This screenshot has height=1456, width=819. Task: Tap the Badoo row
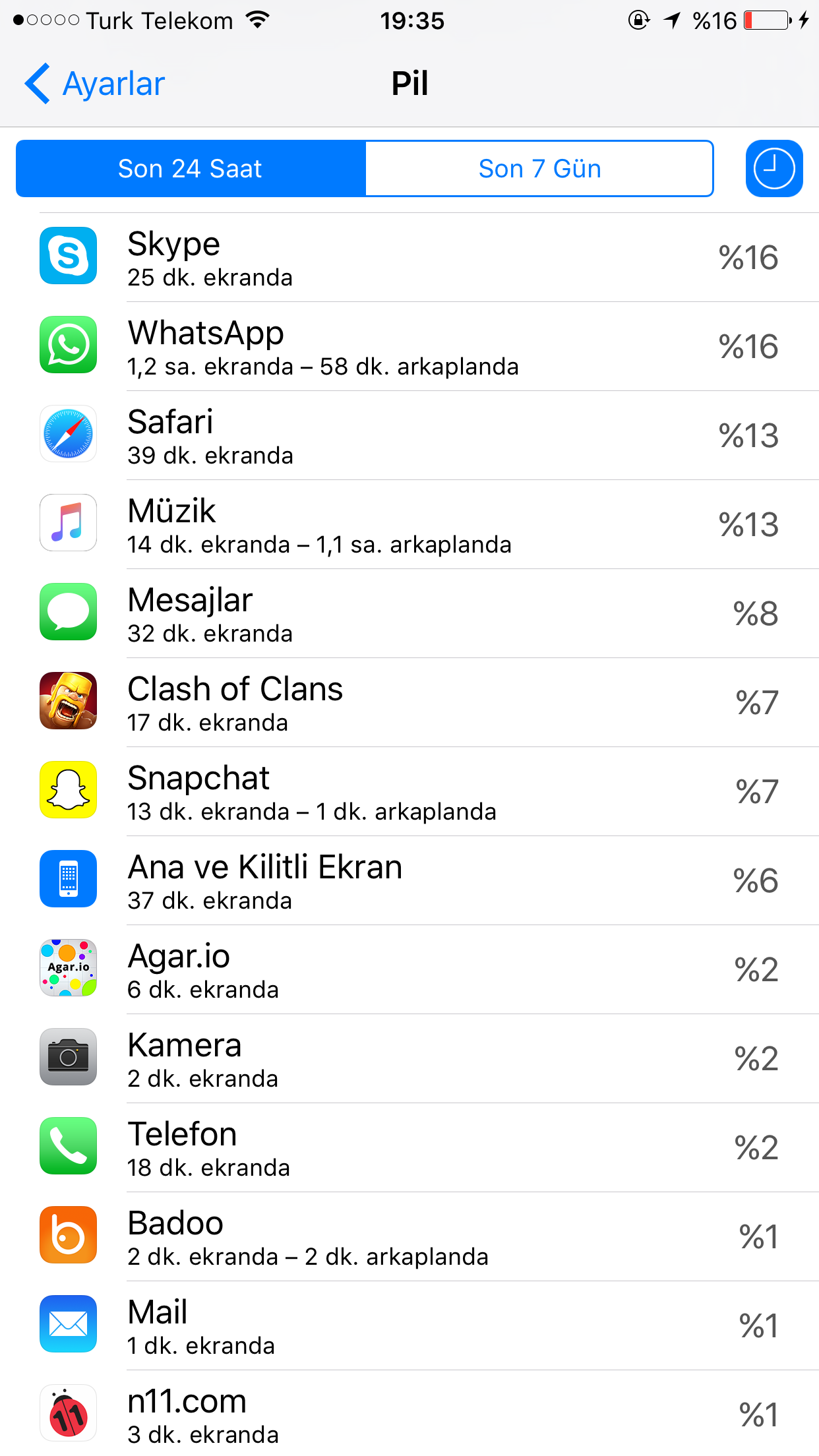click(409, 1236)
